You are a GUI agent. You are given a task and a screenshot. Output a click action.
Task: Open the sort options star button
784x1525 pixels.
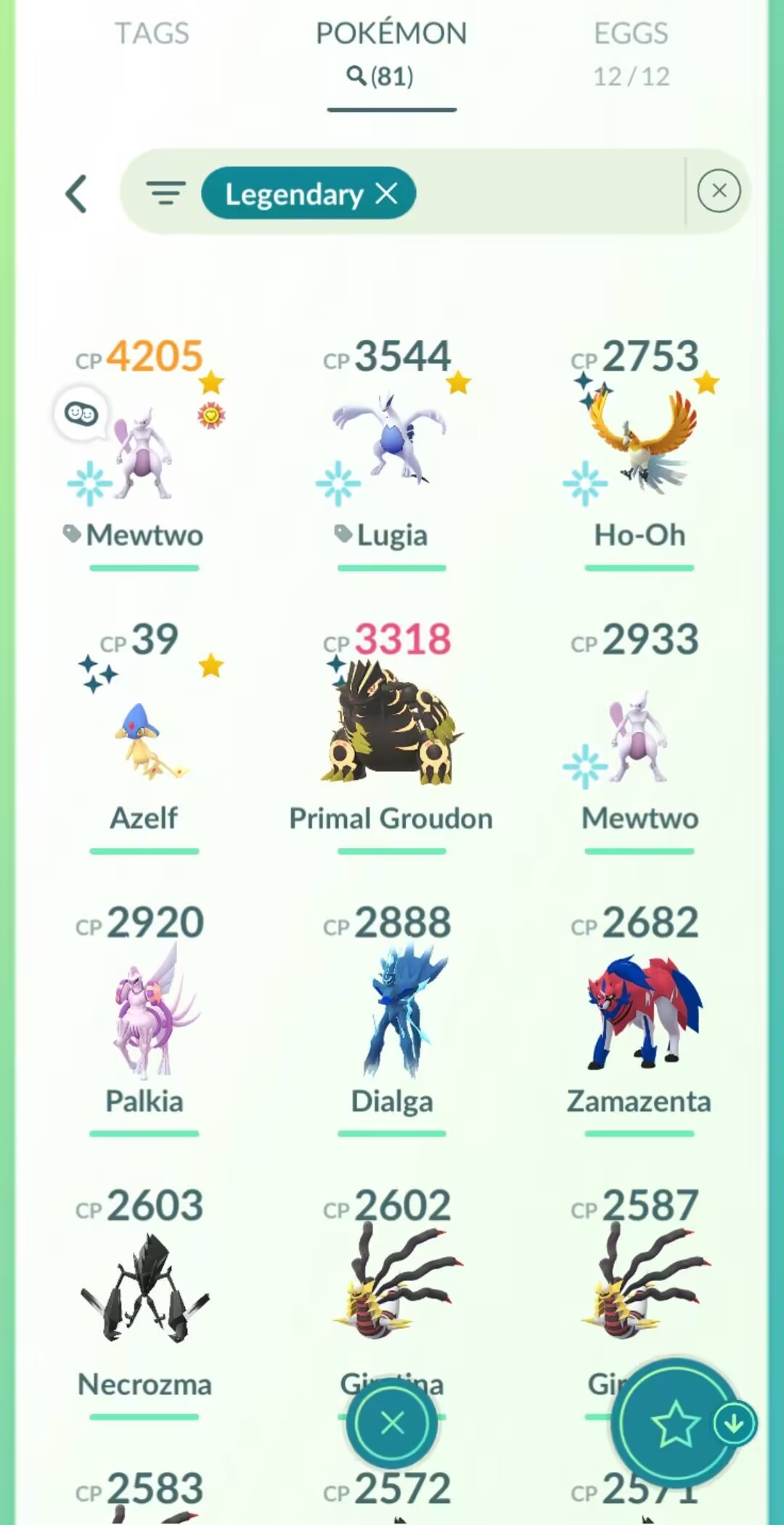point(674,1423)
